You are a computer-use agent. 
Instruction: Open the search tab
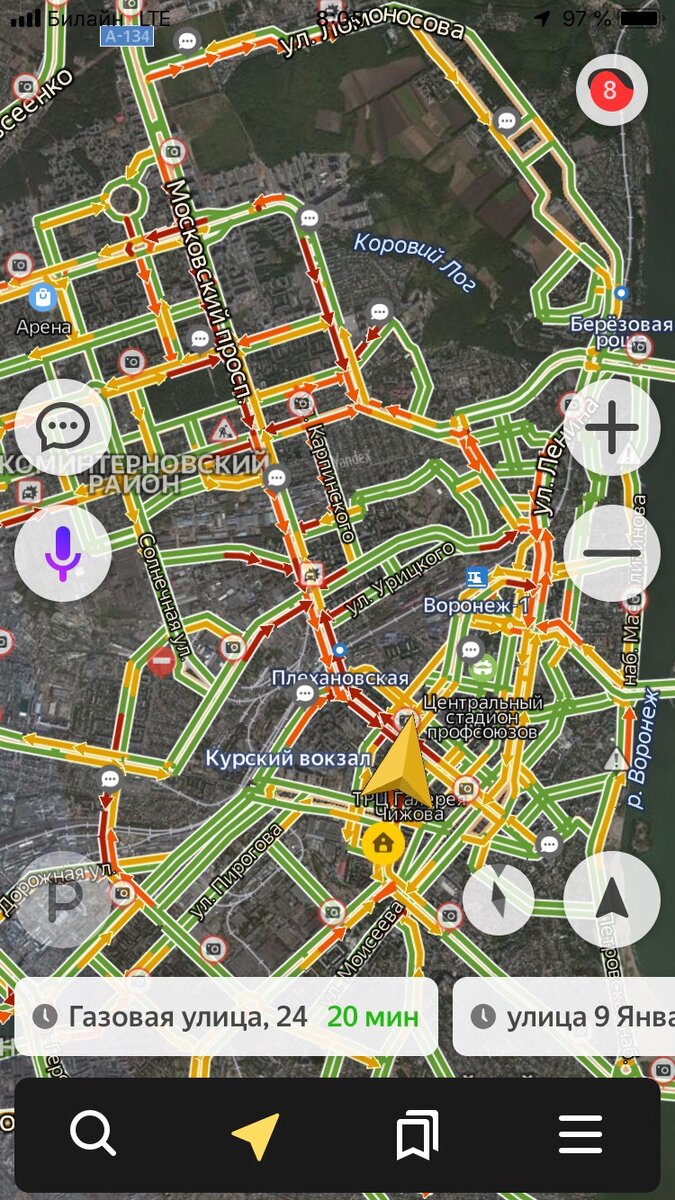coord(93,1134)
